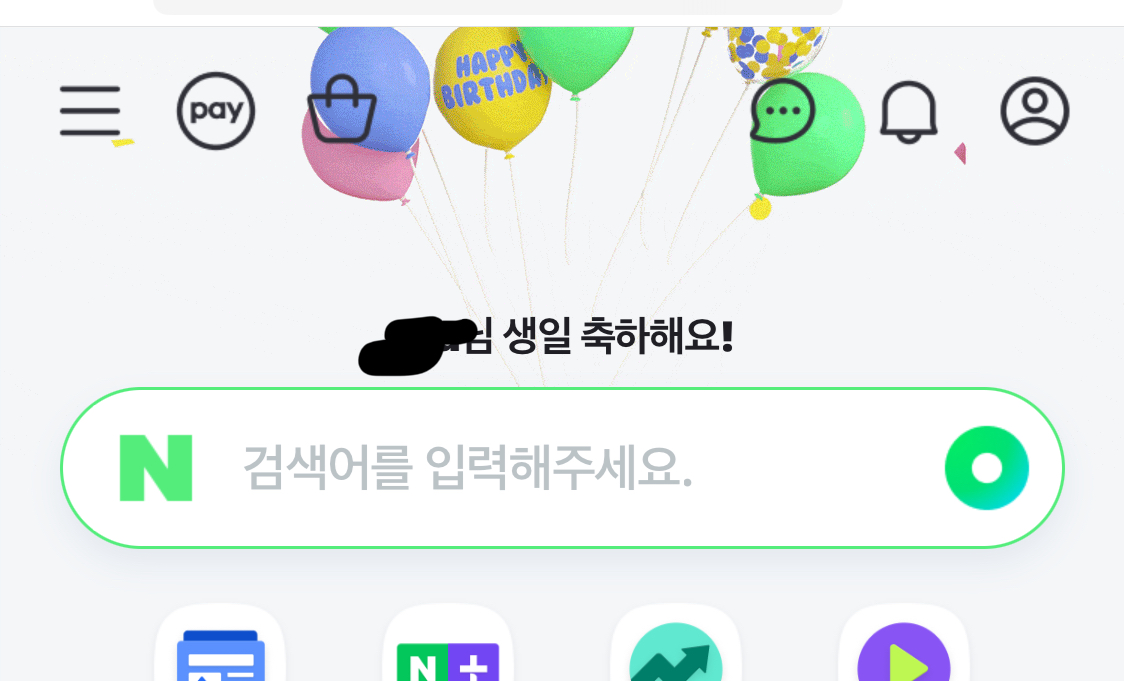The width and height of the screenshot is (1124, 681).
Task: Open Naver Pay
Action: (216, 111)
